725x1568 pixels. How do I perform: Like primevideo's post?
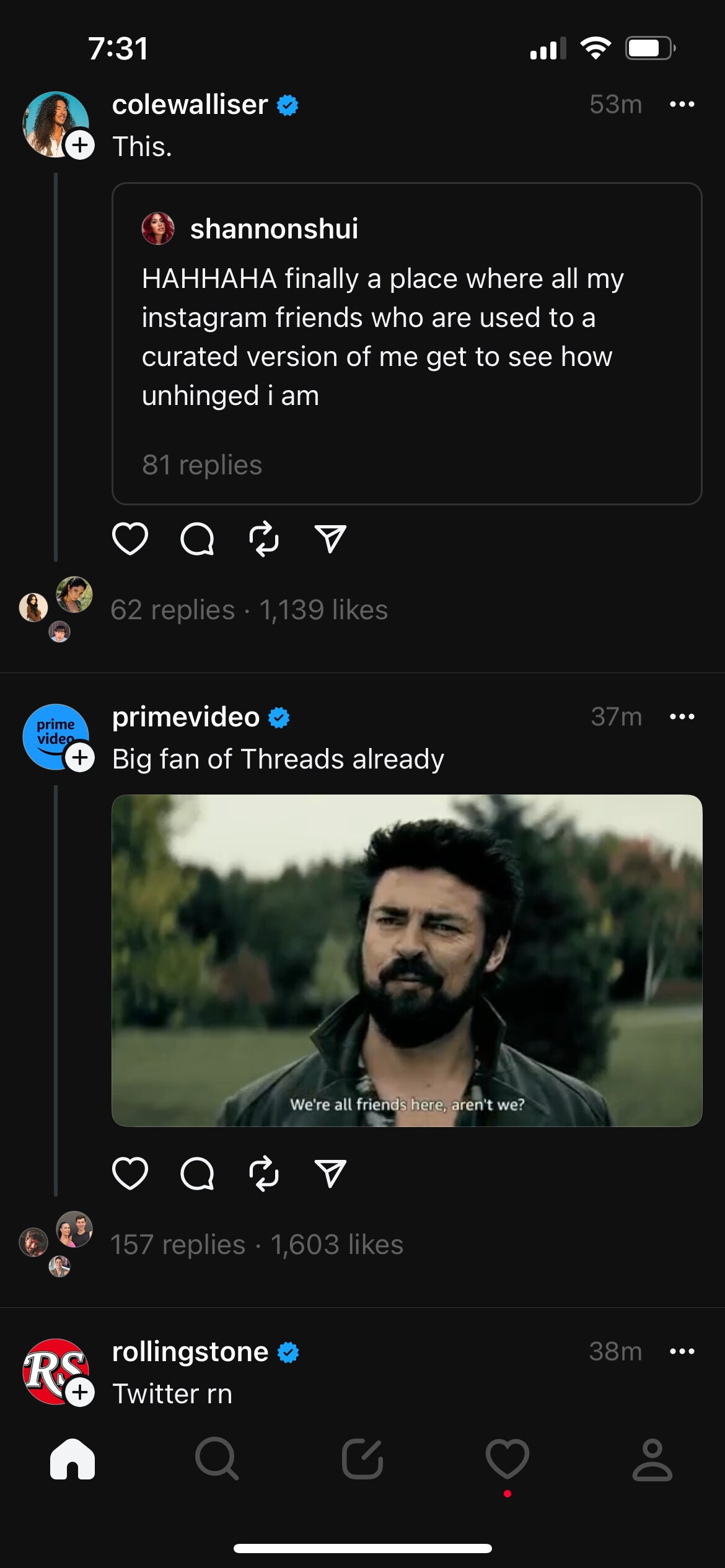[x=130, y=1174]
